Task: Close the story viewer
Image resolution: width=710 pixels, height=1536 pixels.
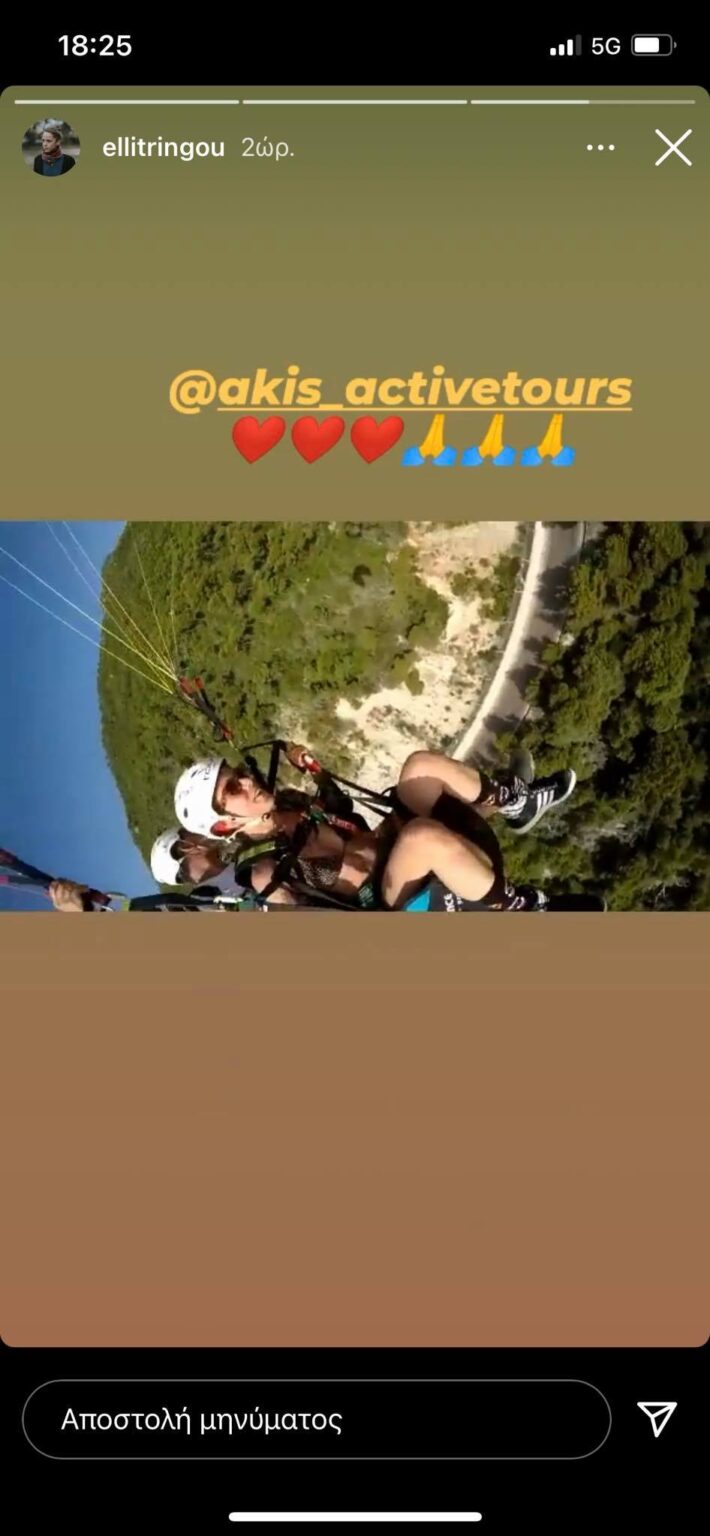Action: click(x=673, y=148)
